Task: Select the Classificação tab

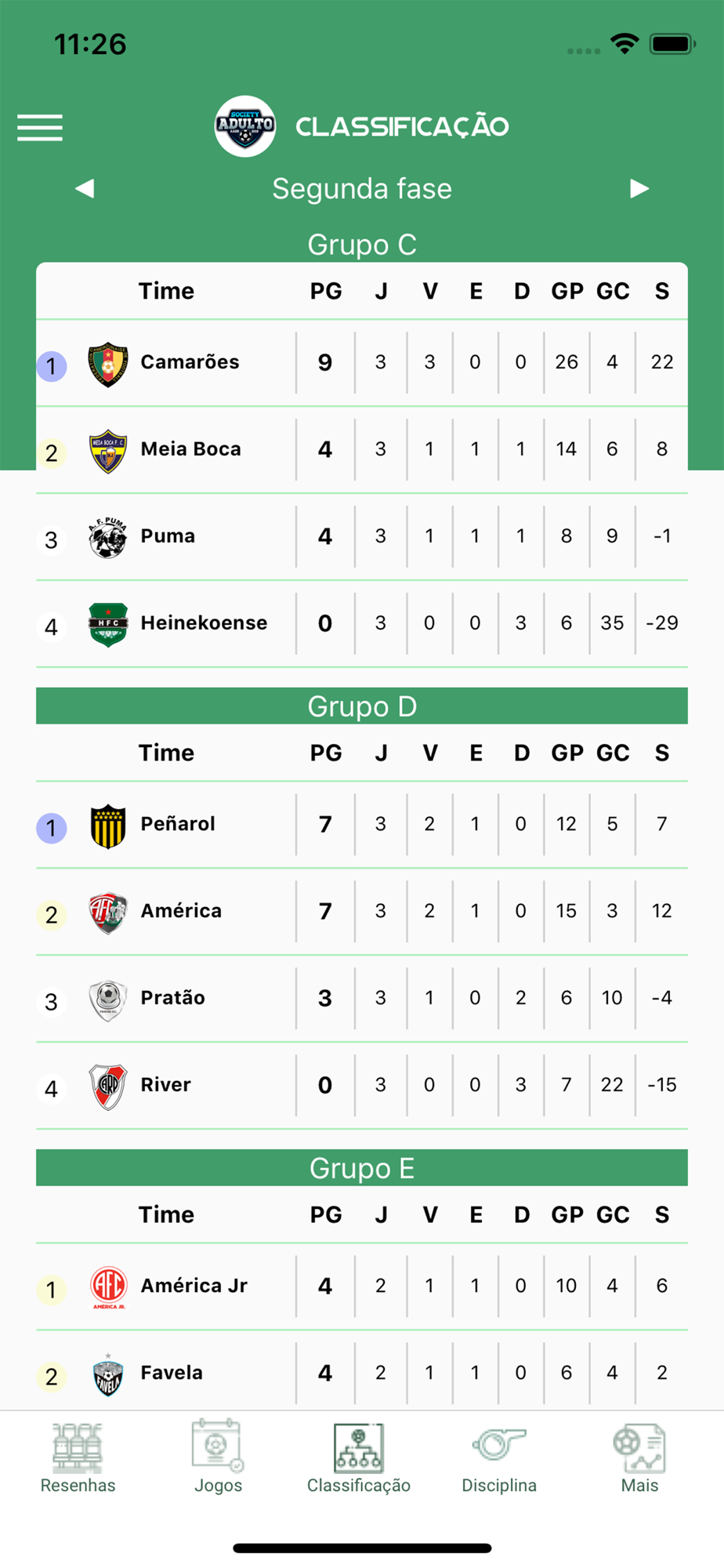Action: (x=358, y=1458)
